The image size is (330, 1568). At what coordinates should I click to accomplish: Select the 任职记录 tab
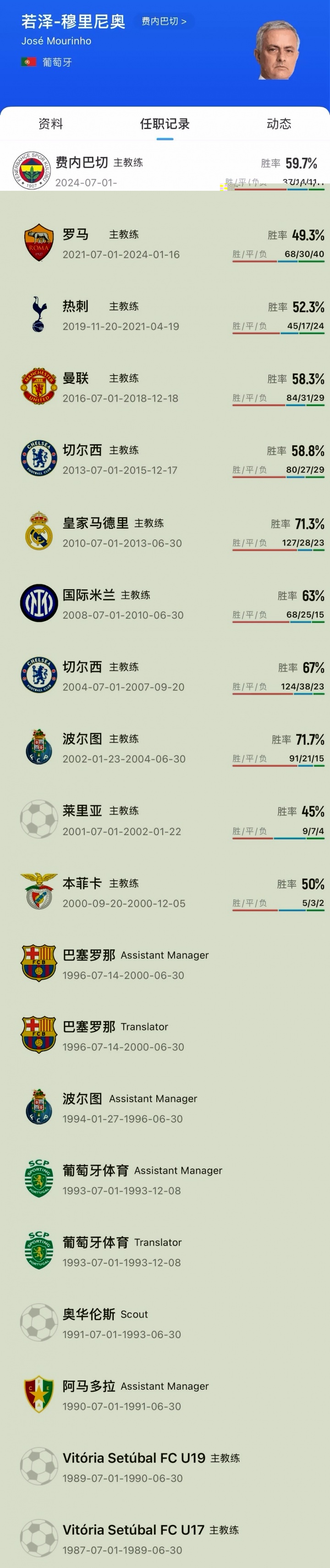(x=165, y=123)
